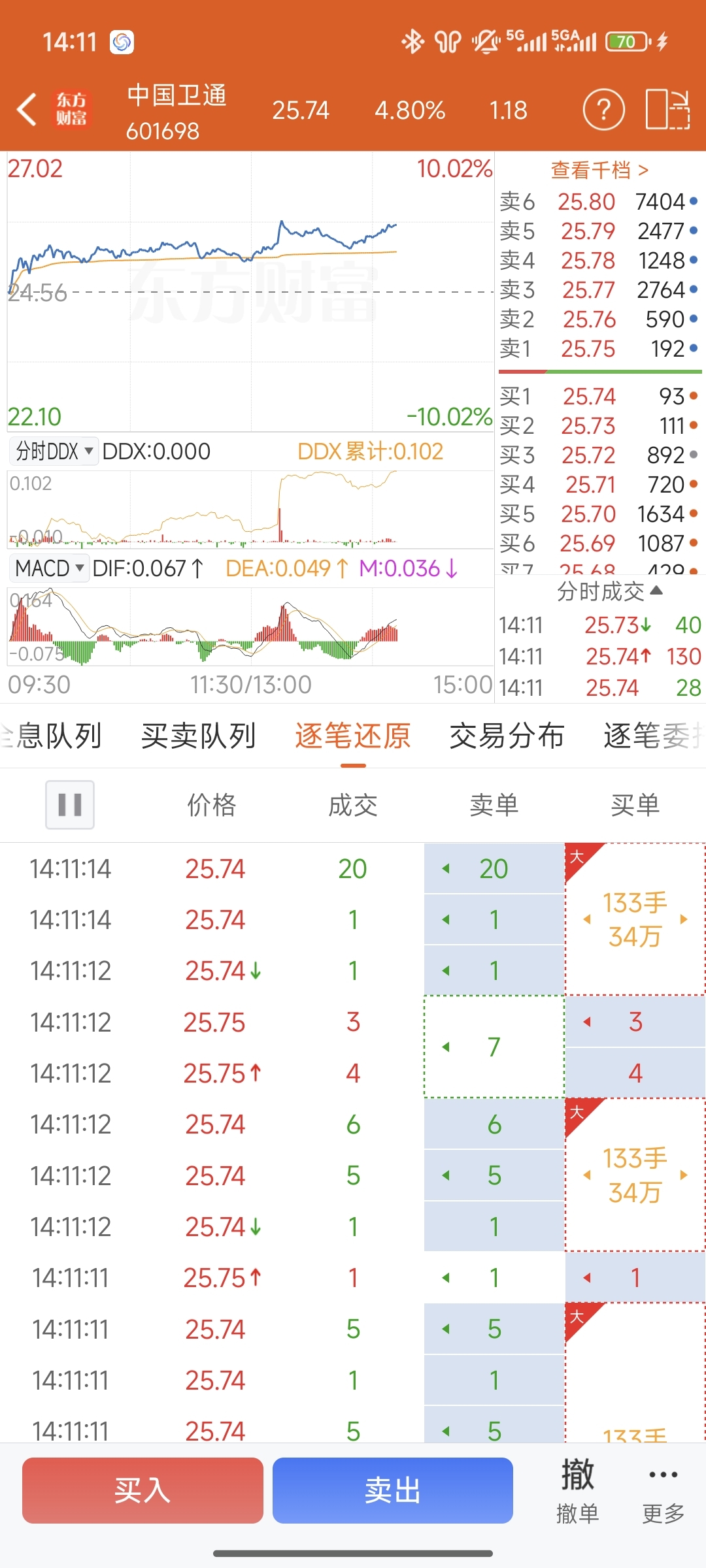Open 查看千档 order book link
Screen dimensions: 706x1568
[x=599, y=170]
